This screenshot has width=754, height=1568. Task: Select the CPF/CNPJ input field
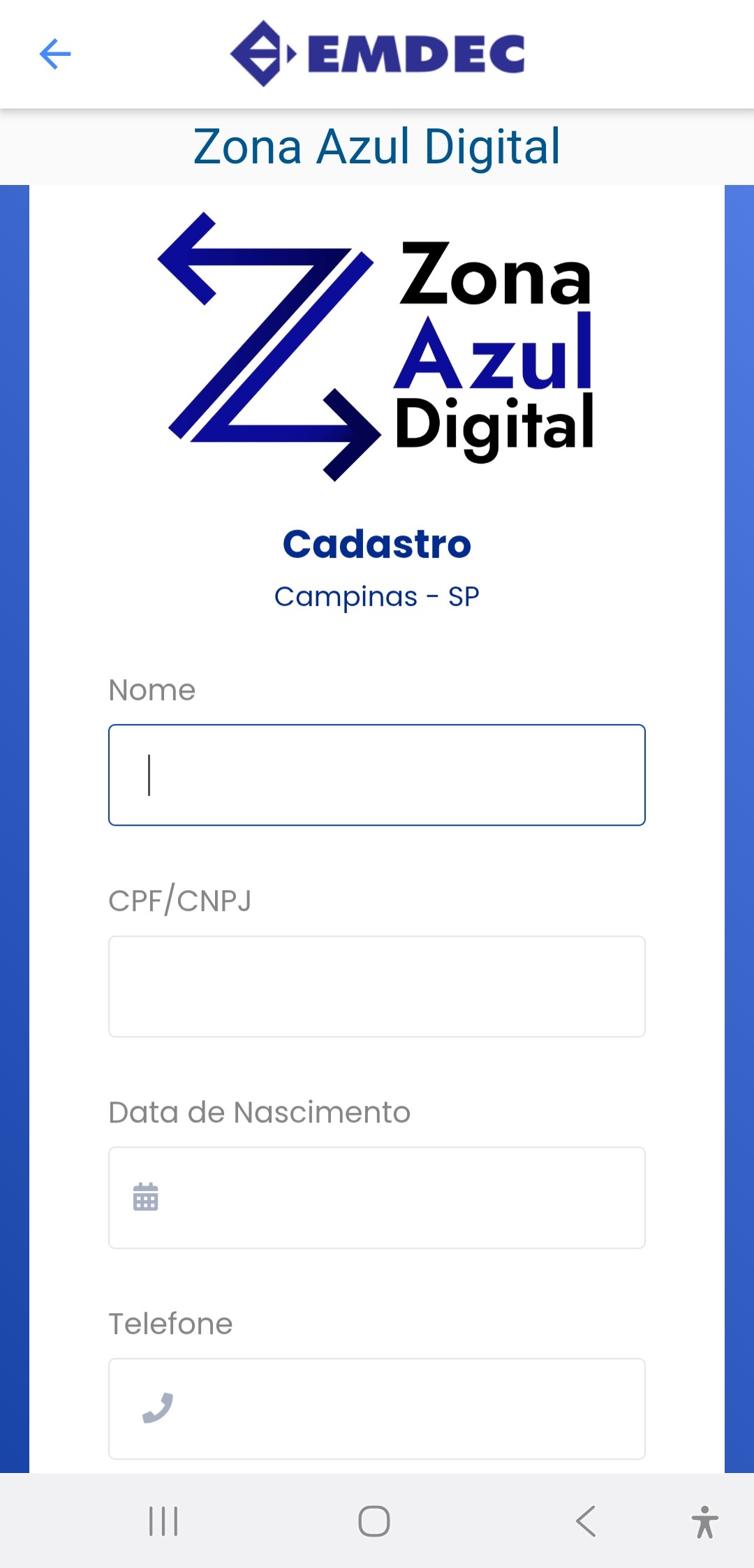[377, 986]
